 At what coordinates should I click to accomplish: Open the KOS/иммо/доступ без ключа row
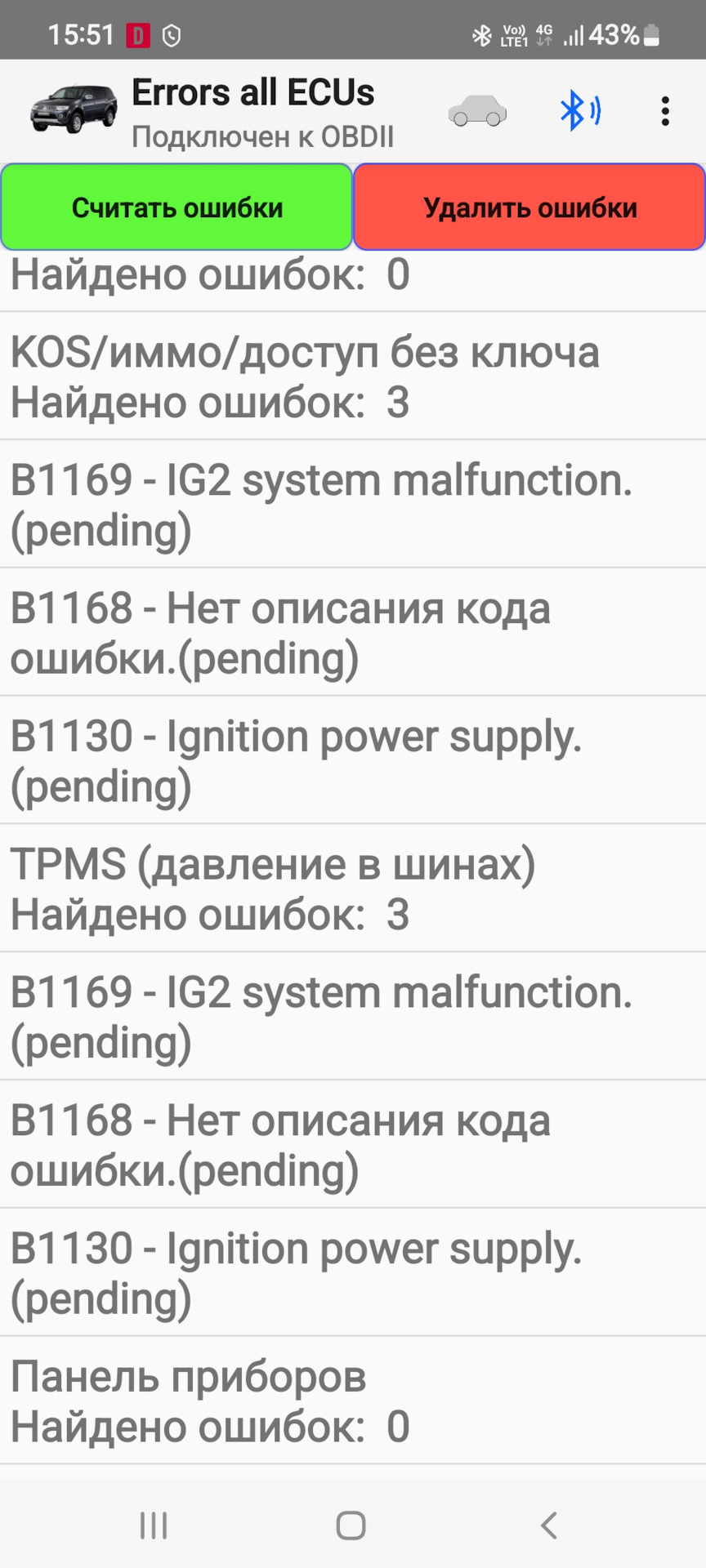coord(353,376)
